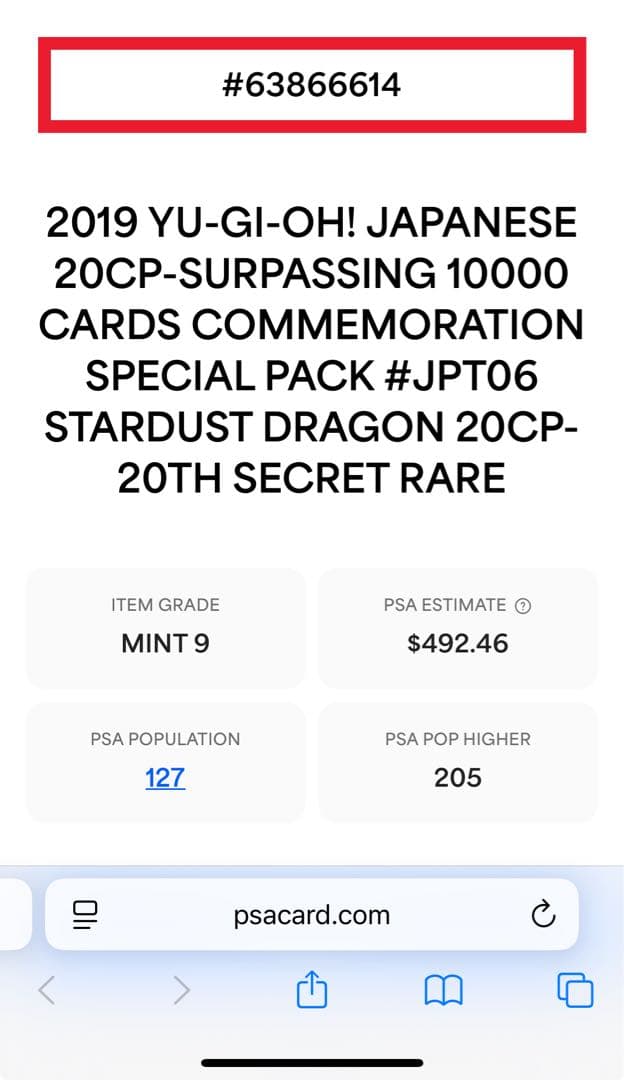Share this page
The height and width of the screenshot is (1080, 624).
[x=312, y=990]
